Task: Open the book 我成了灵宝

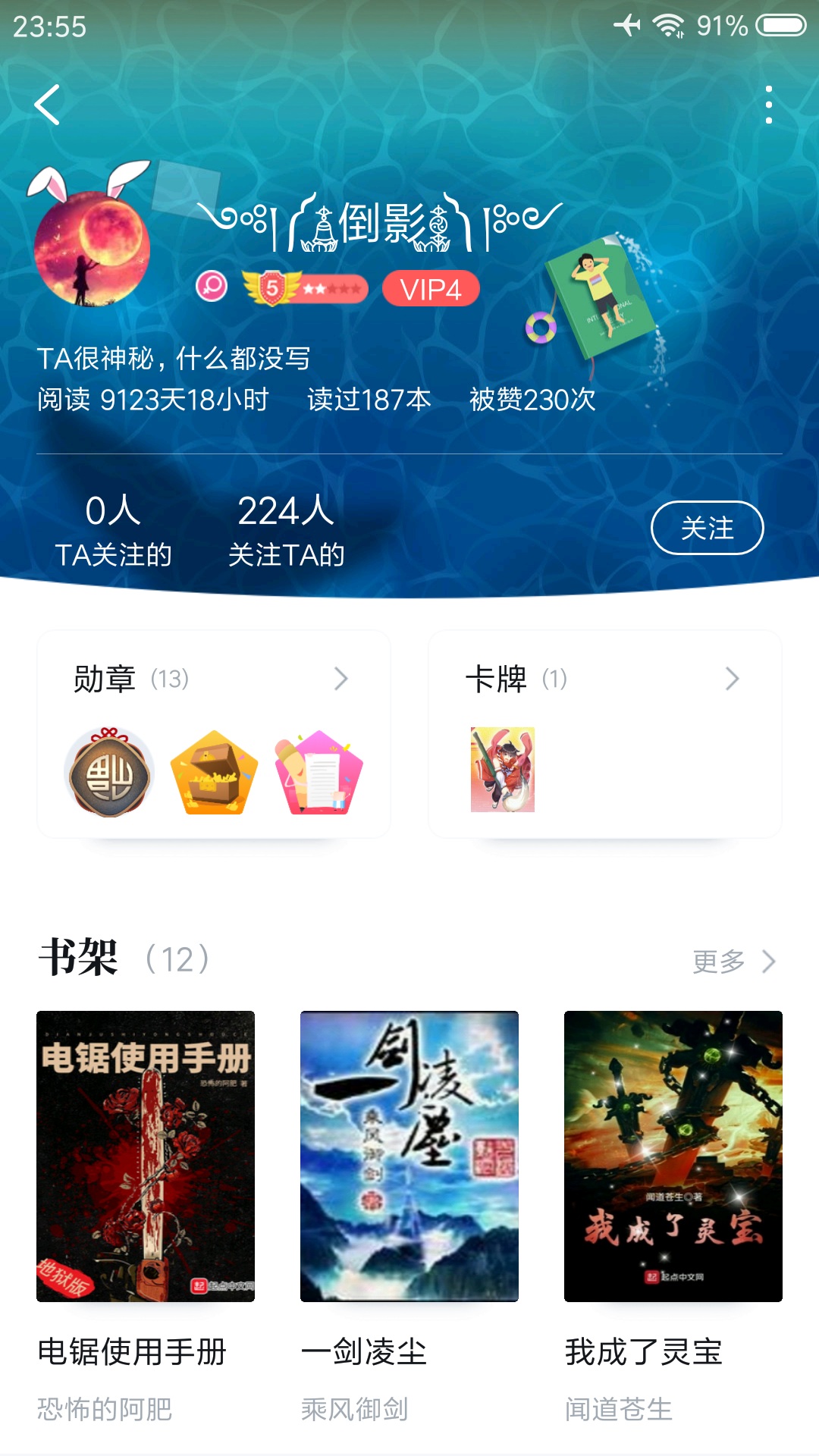Action: (673, 1156)
